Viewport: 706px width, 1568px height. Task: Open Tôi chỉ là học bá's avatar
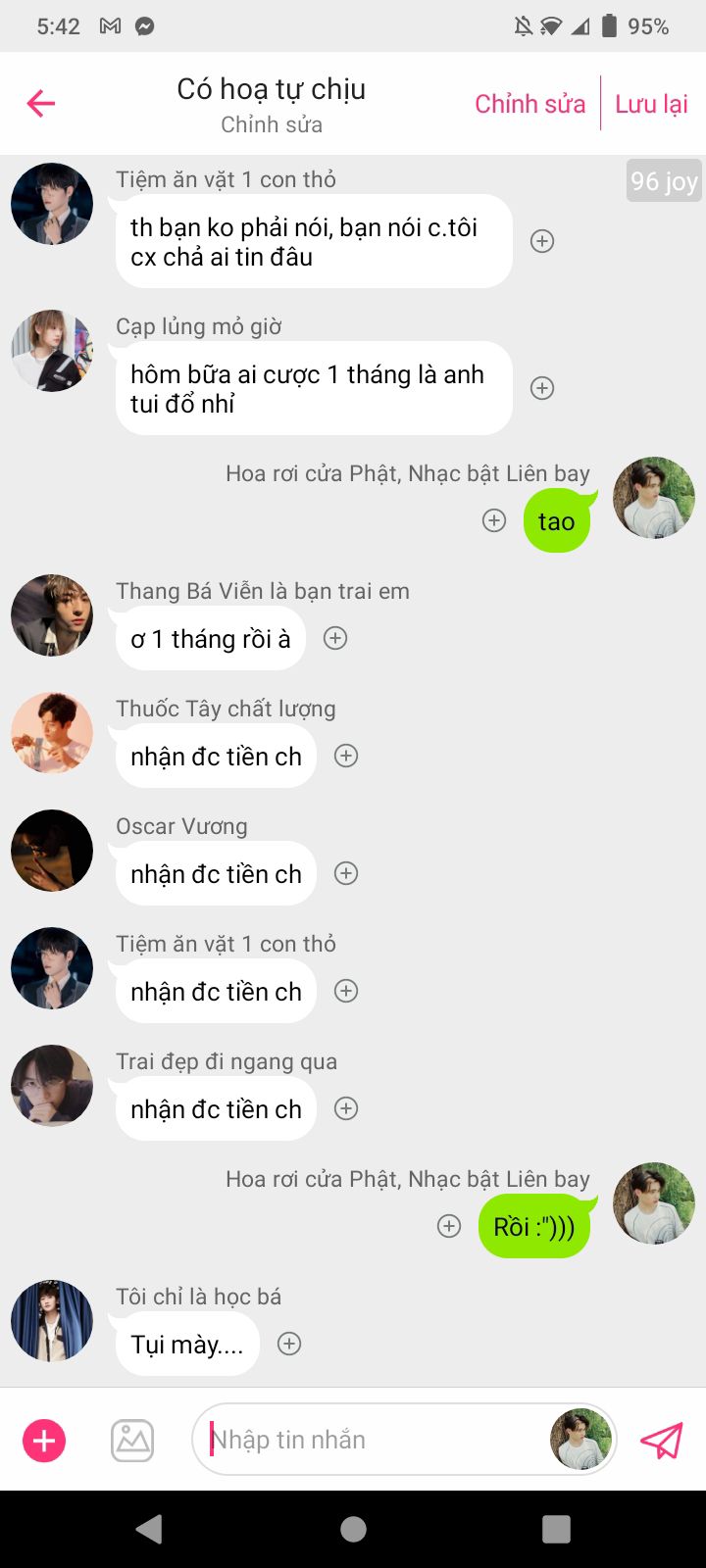pyautogui.click(x=52, y=1321)
